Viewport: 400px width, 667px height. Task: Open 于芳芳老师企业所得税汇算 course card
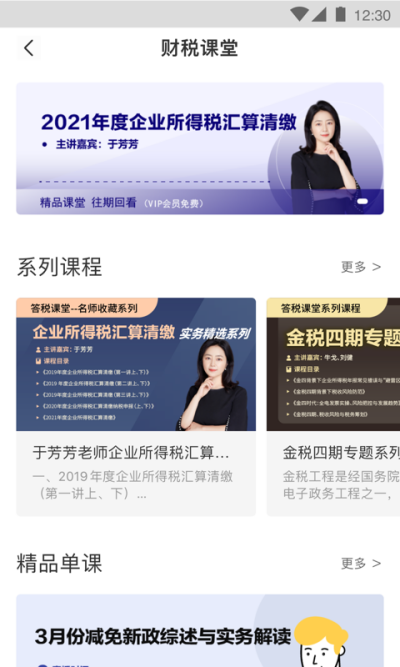point(136,406)
